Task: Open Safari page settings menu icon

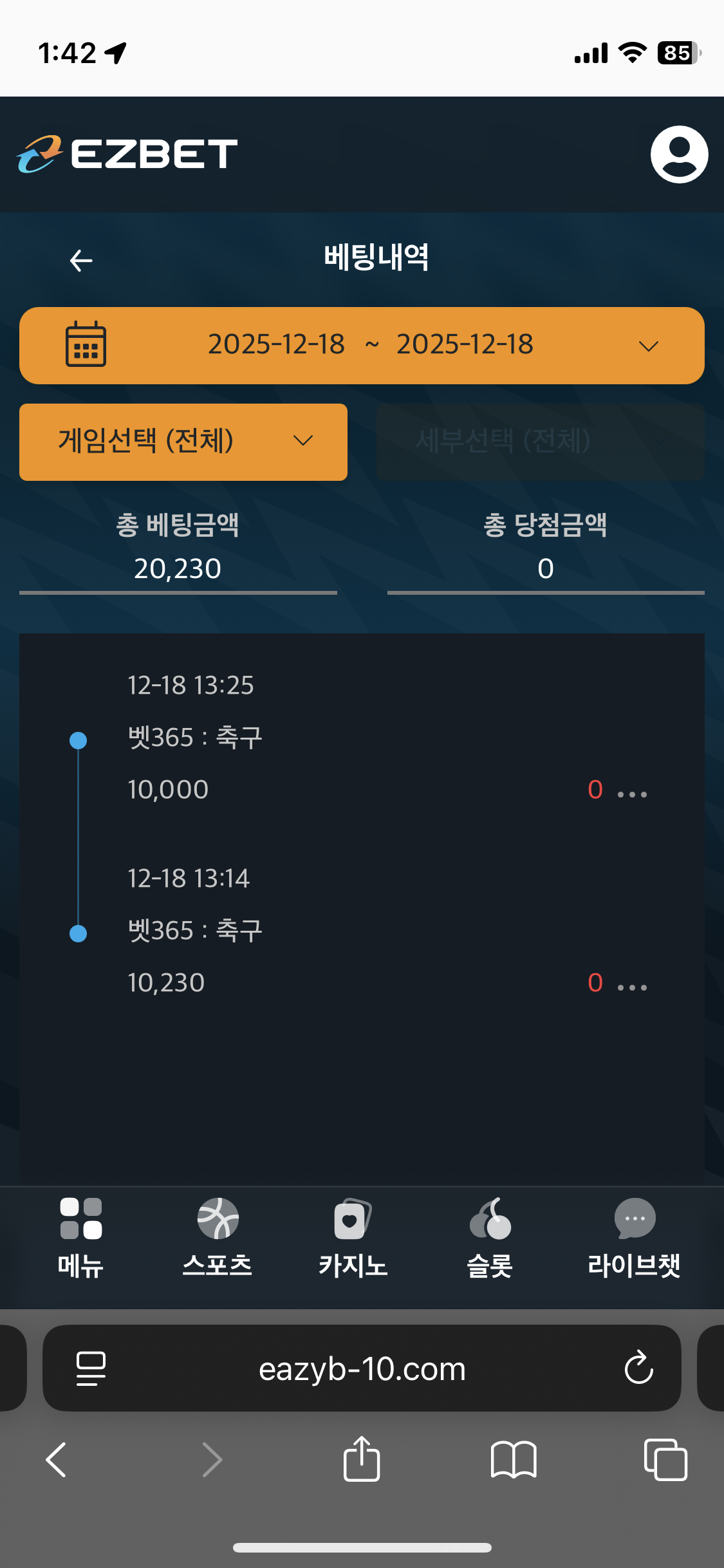Action: (x=91, y=1368)
